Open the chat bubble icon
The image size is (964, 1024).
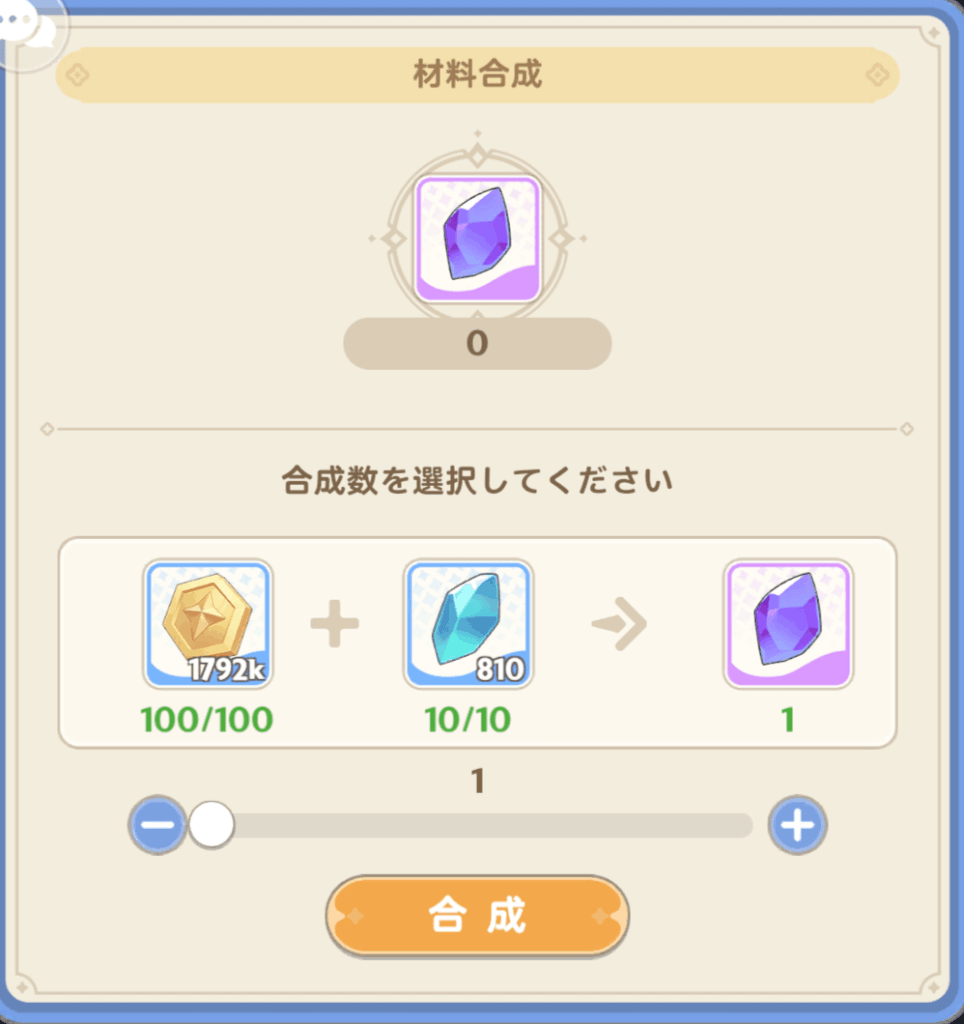[x=28, y=27]
